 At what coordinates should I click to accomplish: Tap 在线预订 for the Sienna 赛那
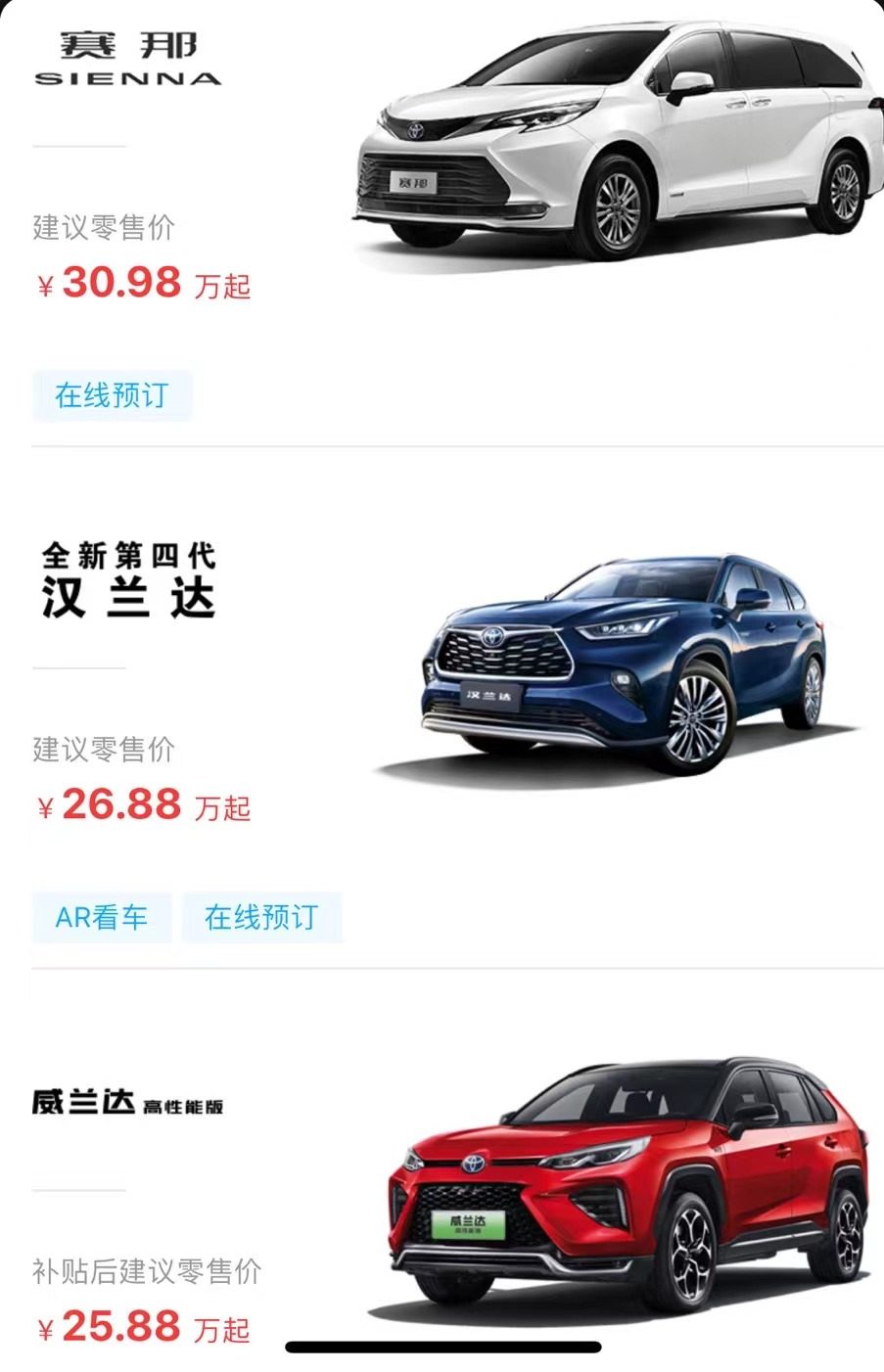(112, 395)
